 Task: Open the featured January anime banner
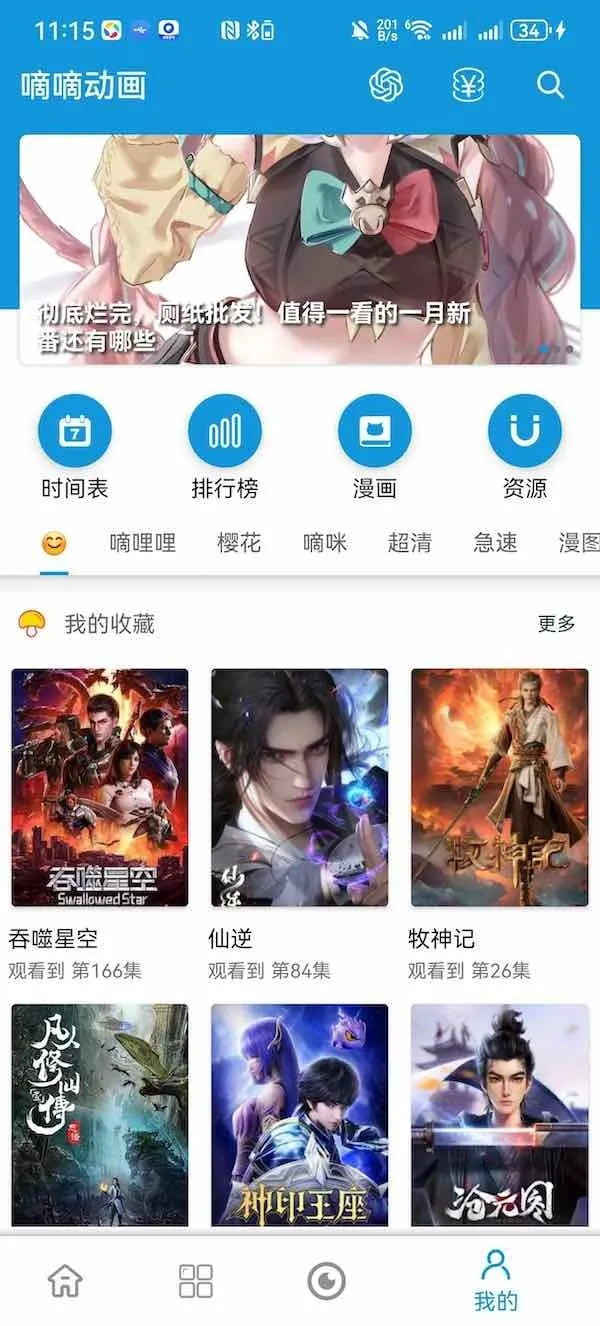tap(299, 250)
